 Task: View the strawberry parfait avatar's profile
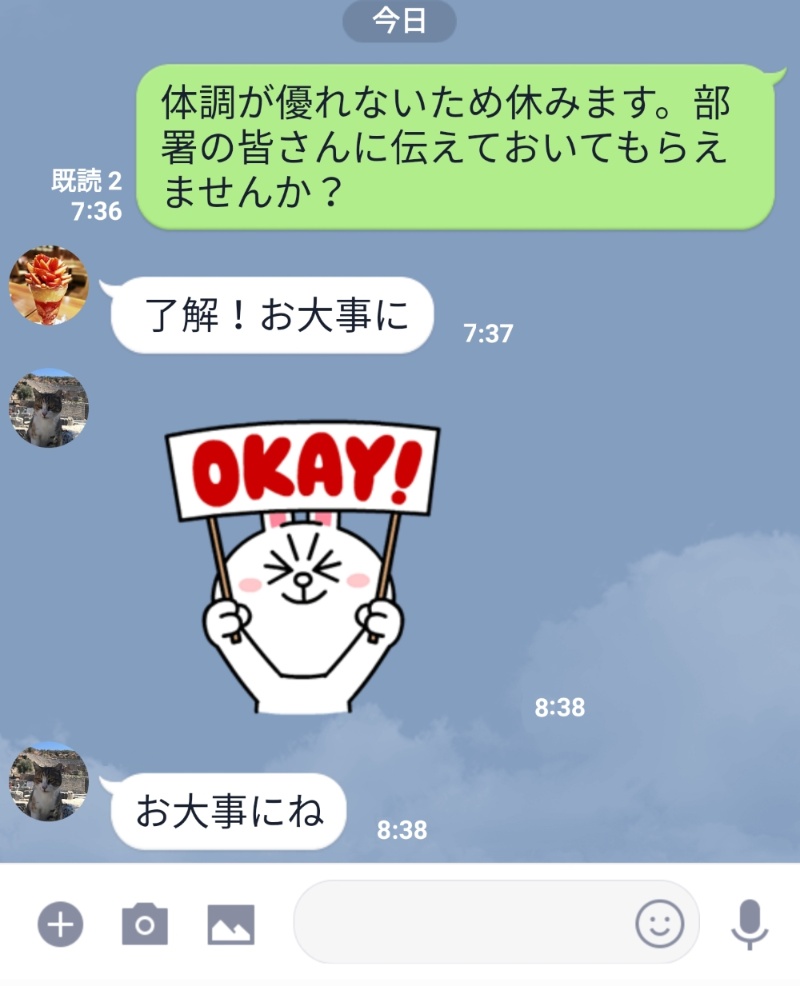(48, 286)
